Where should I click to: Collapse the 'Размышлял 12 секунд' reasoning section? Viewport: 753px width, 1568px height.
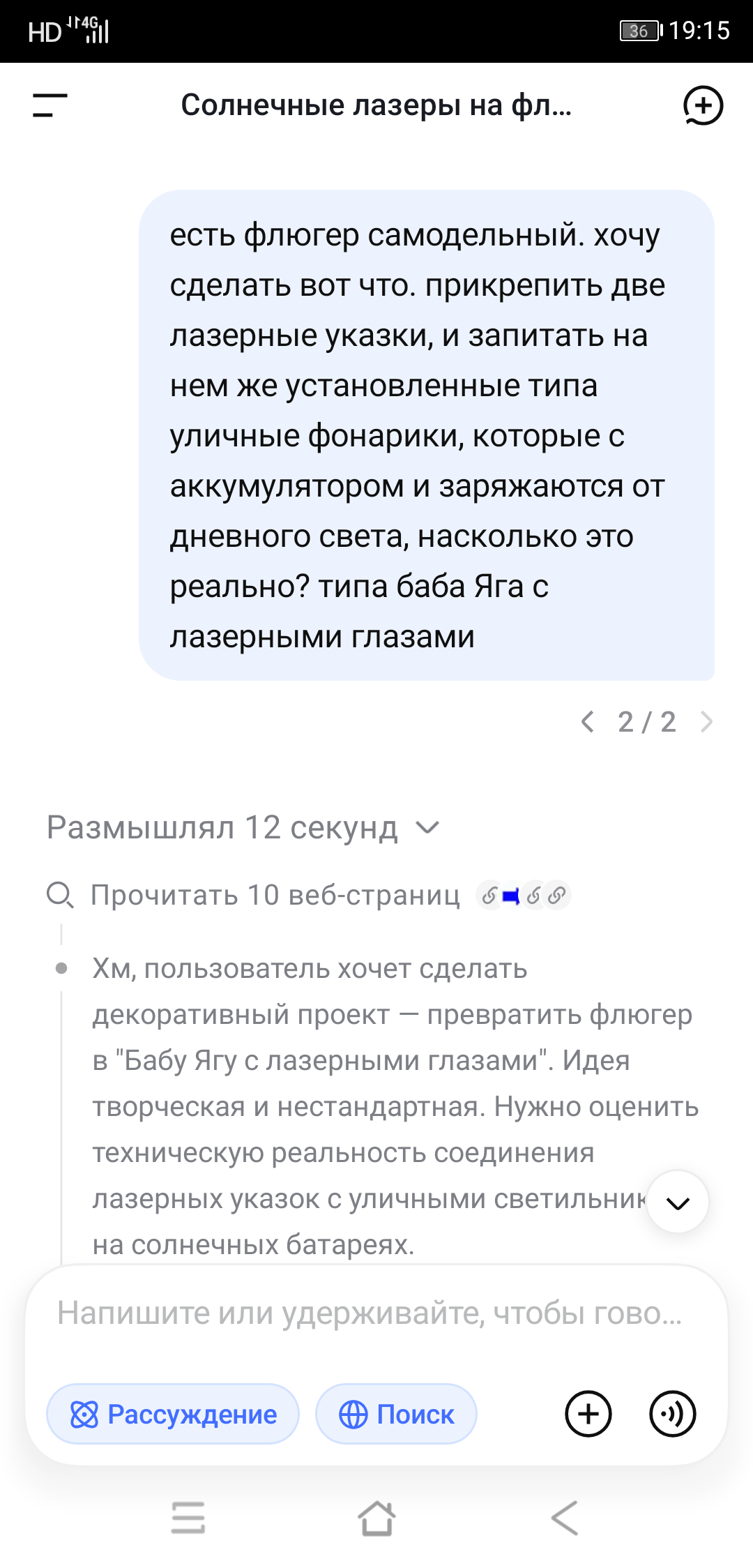[x=243, y=828]
